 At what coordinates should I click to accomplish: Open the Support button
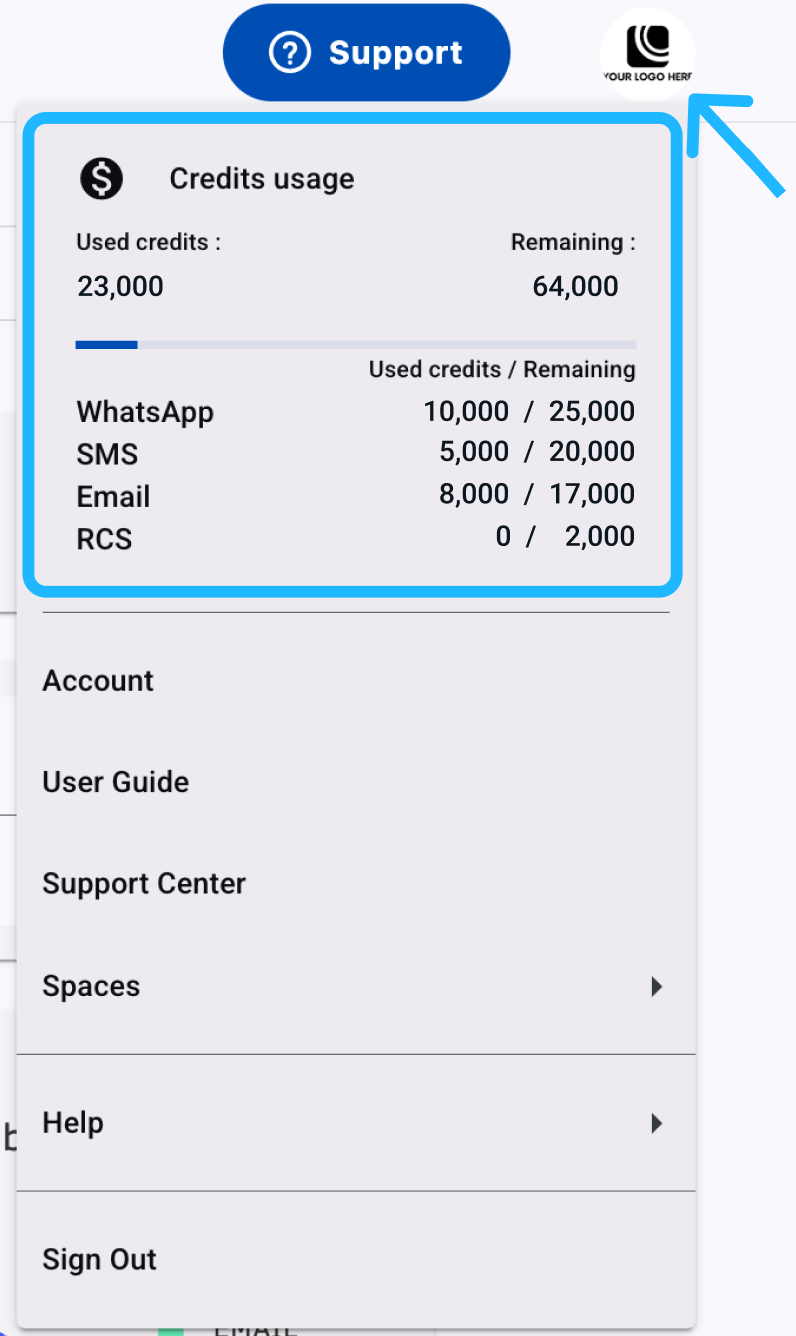click(366, 53)
